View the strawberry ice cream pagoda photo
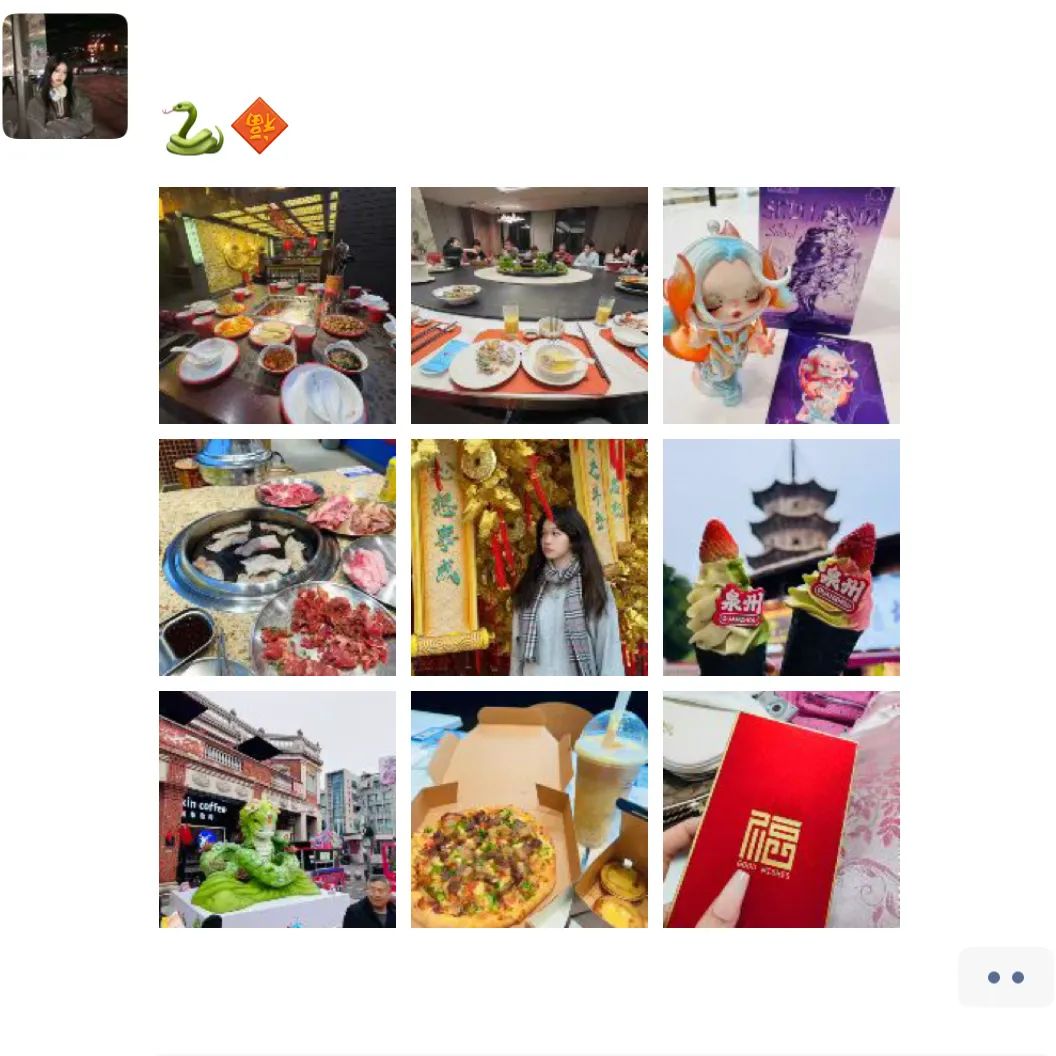1056x1056 pixels. pos(781,557)
